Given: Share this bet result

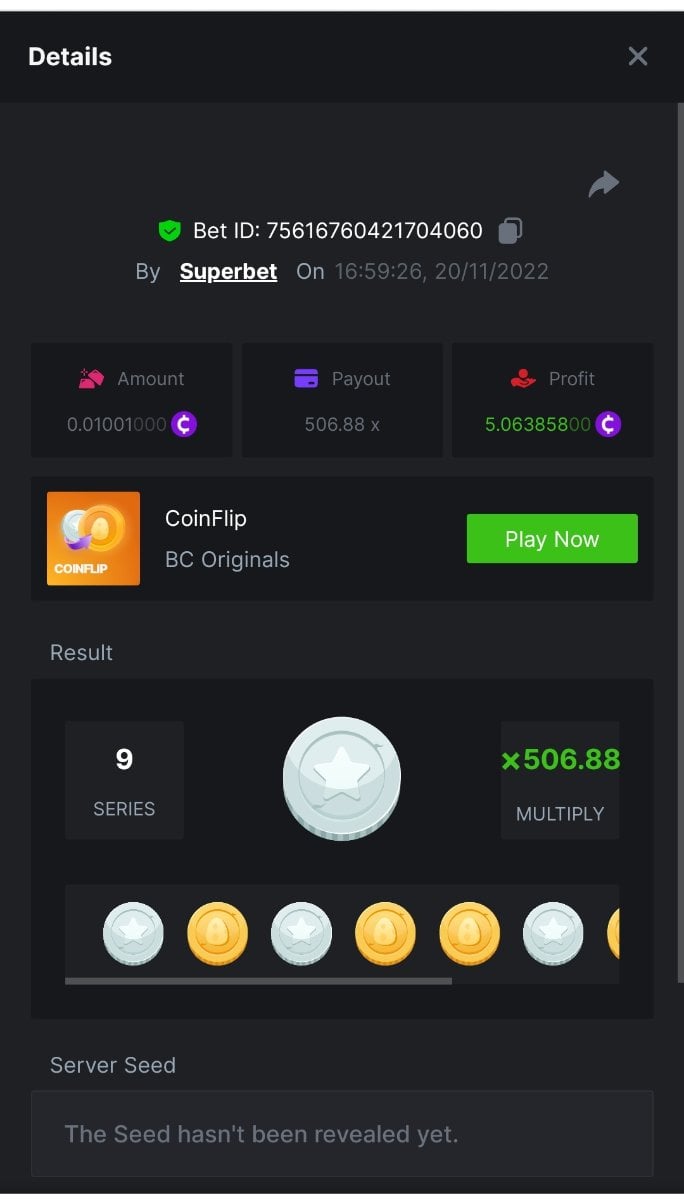Looking at the screenshot, I should (604, 184).
